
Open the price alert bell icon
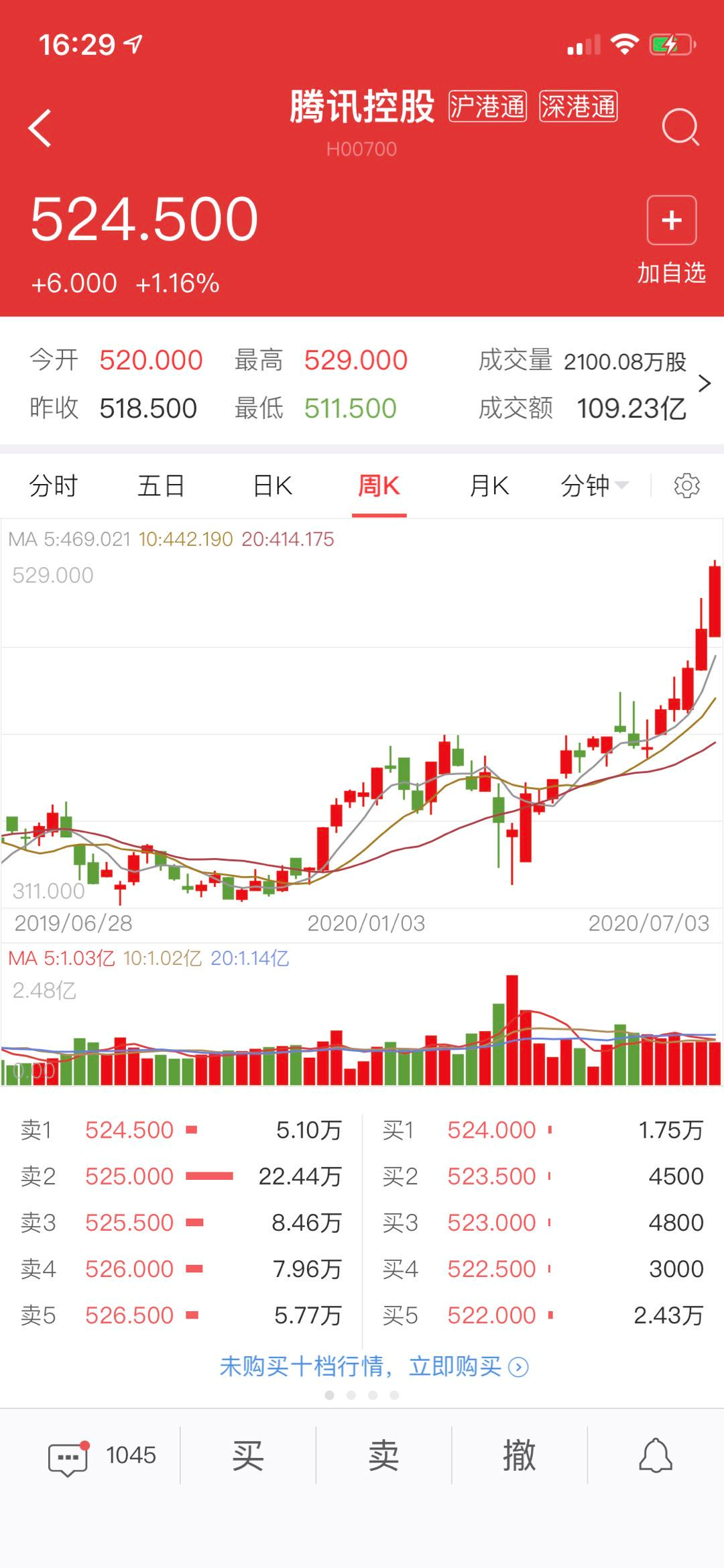pyautogui.click(x=656, y=1455)
